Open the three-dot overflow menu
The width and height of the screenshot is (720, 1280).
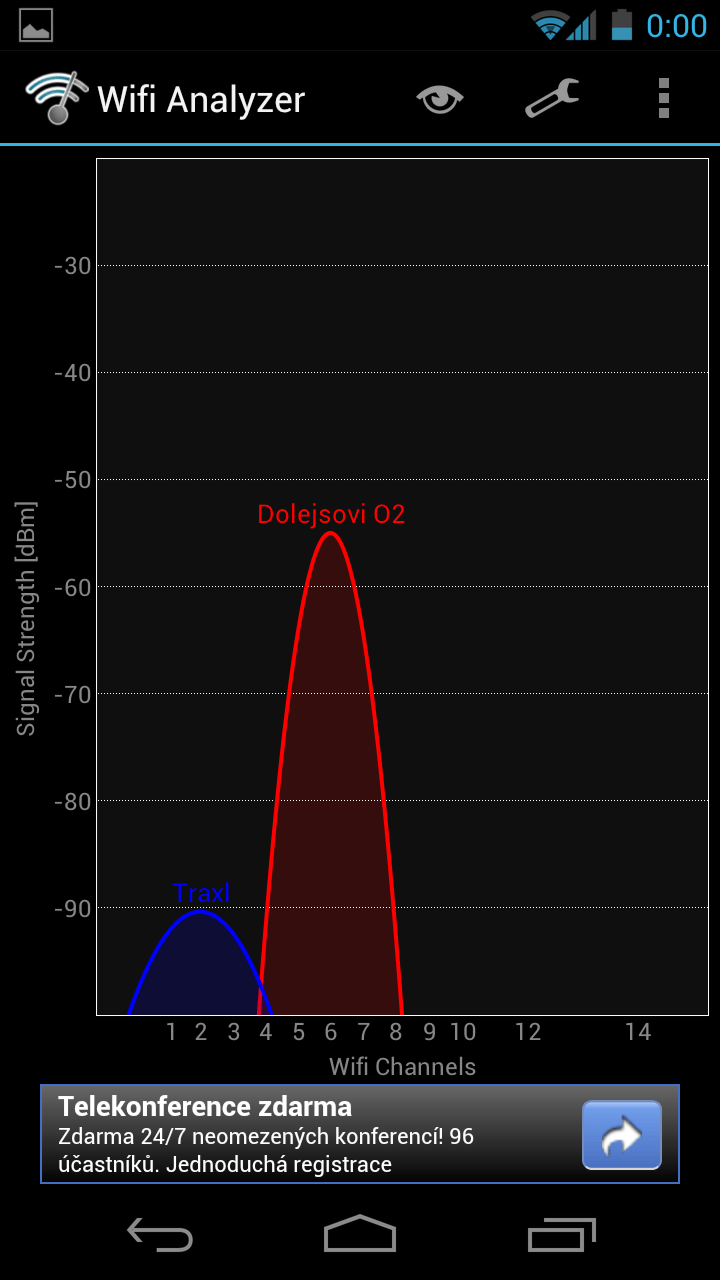(x=663, y=99)
